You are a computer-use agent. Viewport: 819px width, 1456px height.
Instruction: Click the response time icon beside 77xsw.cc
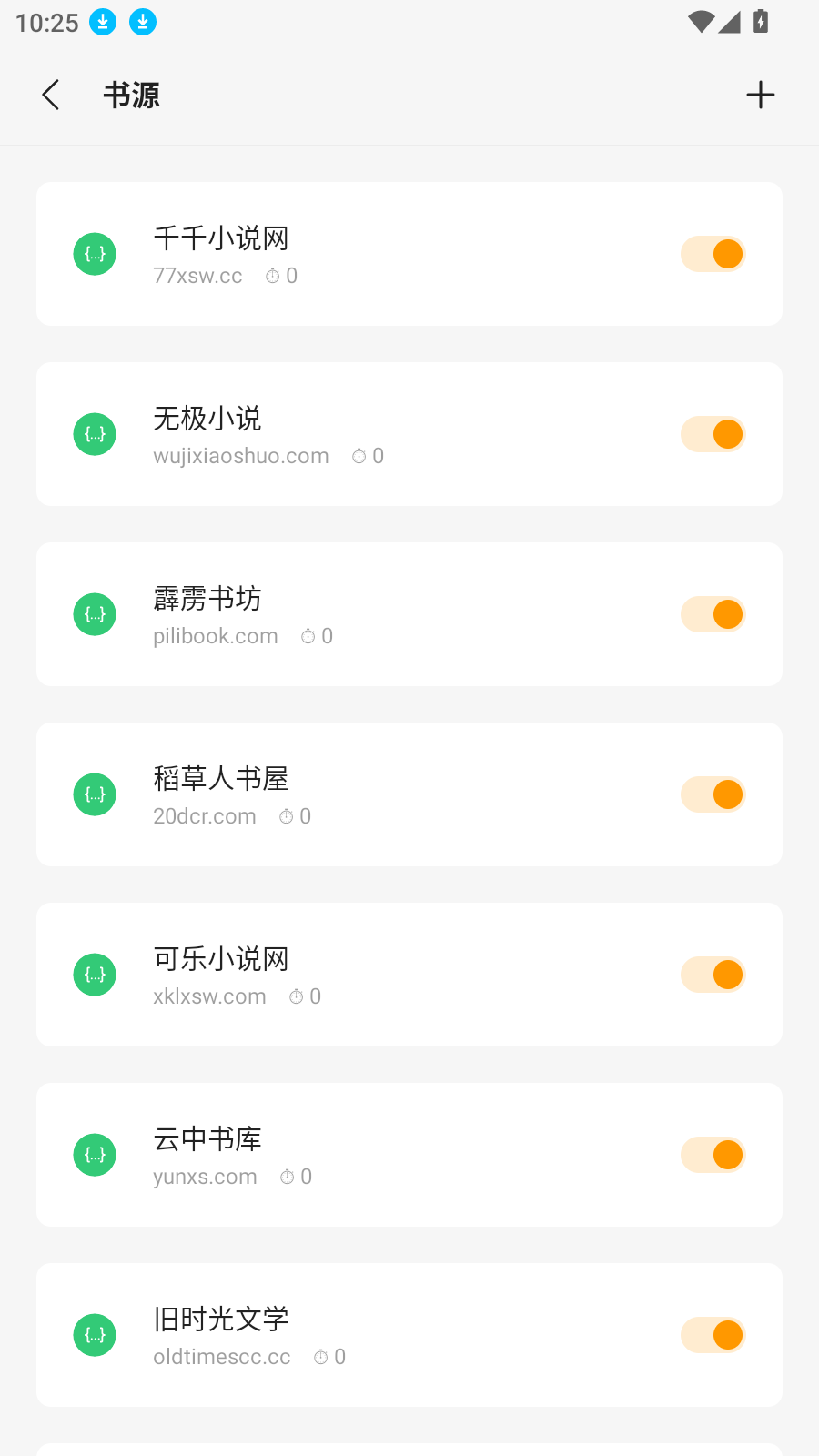click(274, 276)
